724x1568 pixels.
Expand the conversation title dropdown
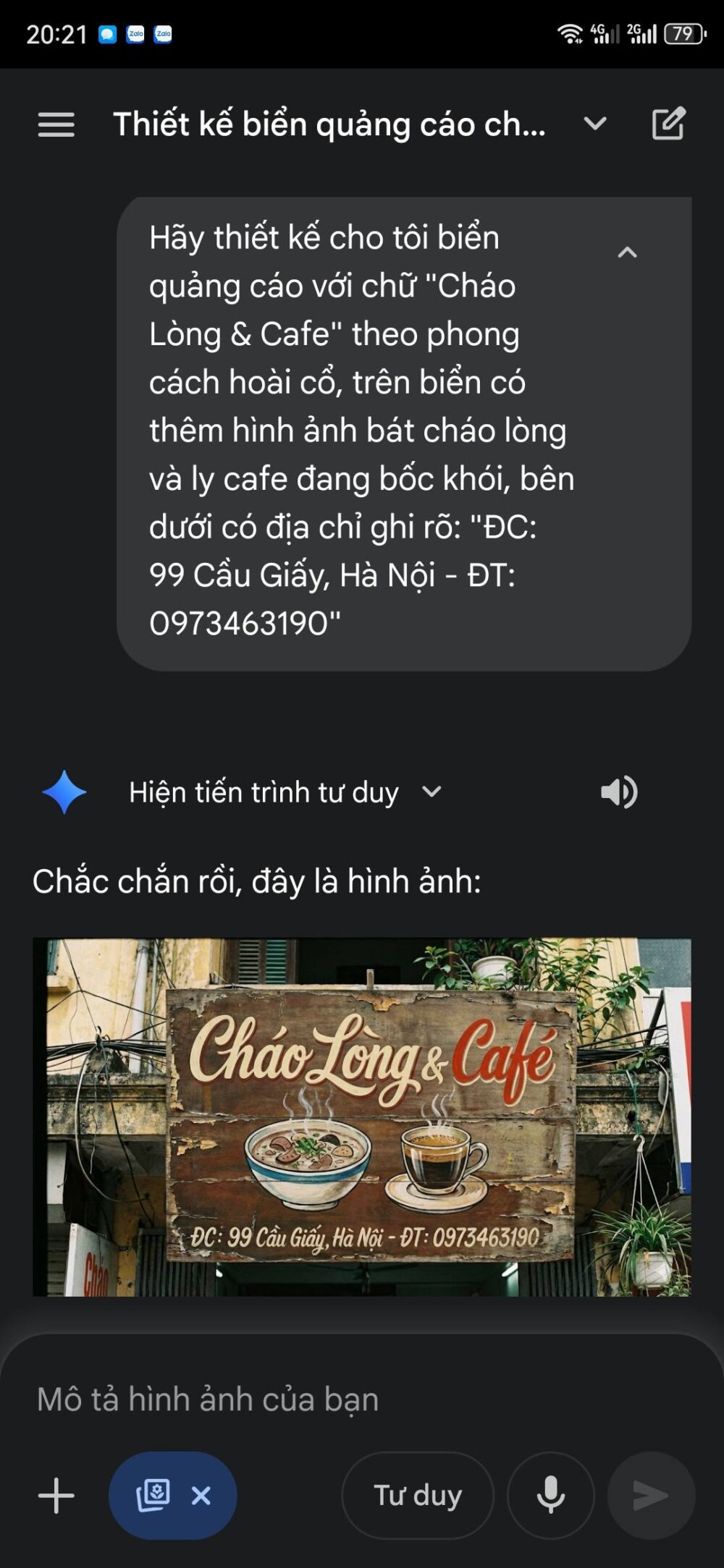[595, 123]
